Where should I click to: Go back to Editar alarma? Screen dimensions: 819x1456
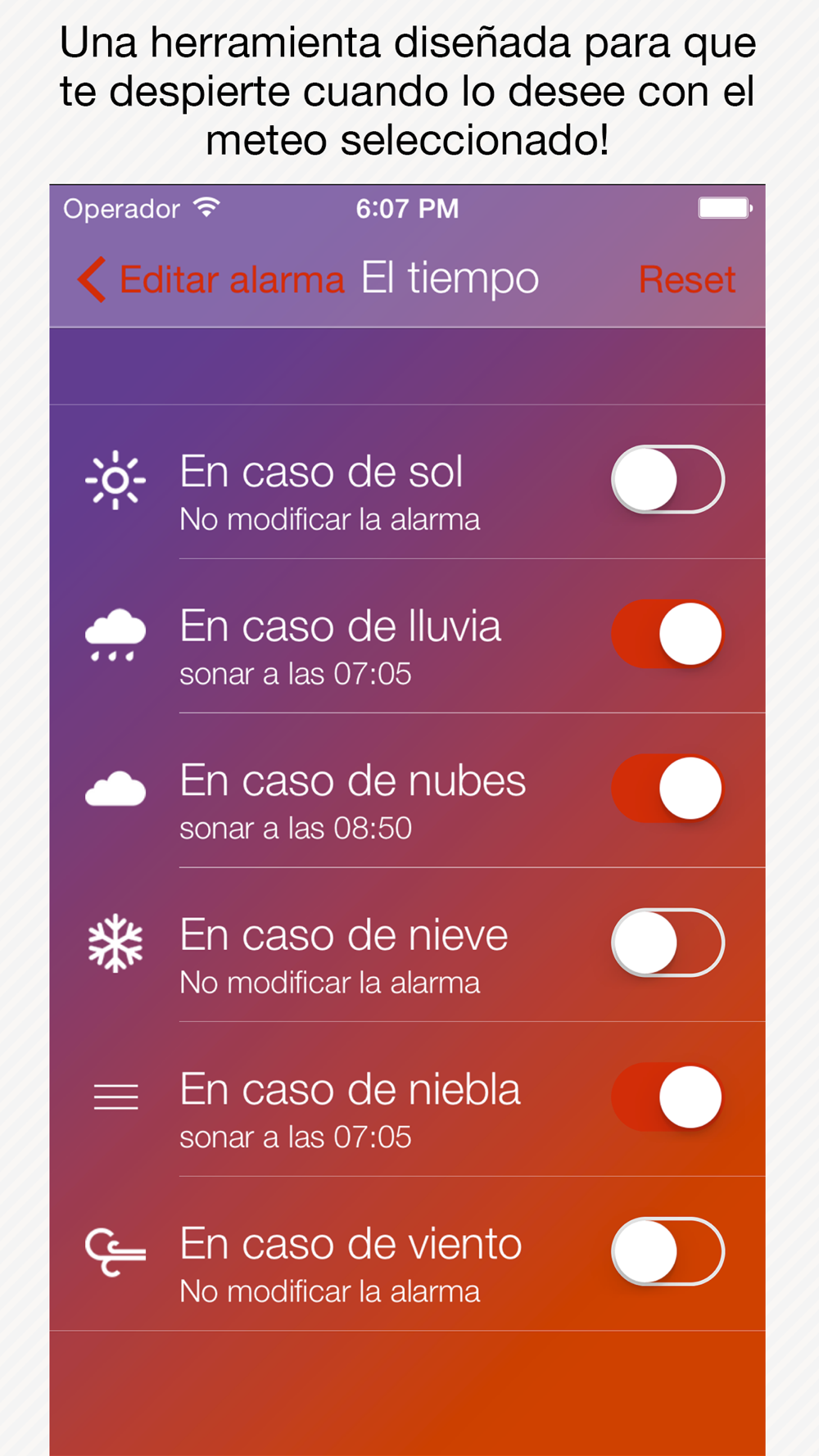point(210,279)
